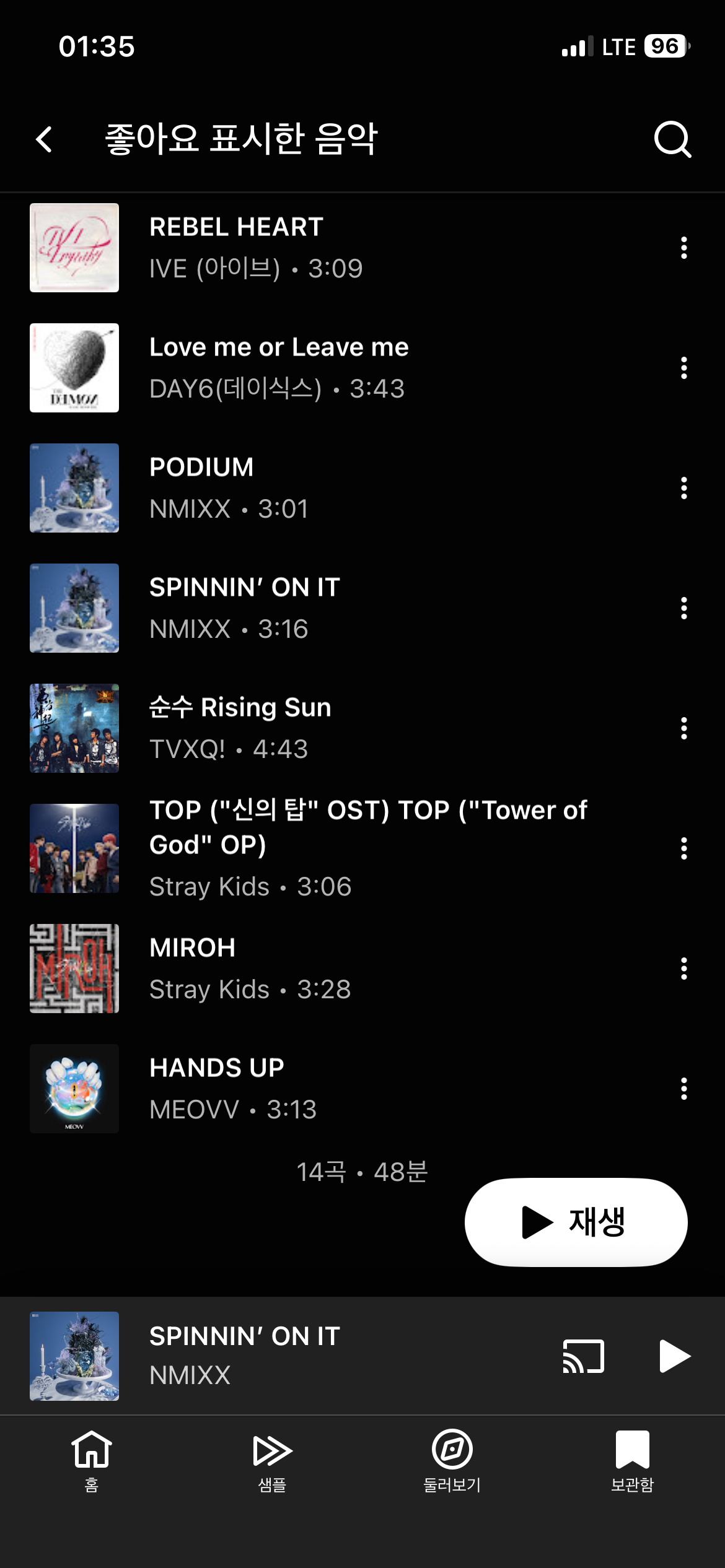Switch to the 둘러보기 tab

pyautogui.click(x=452, y=1461)
